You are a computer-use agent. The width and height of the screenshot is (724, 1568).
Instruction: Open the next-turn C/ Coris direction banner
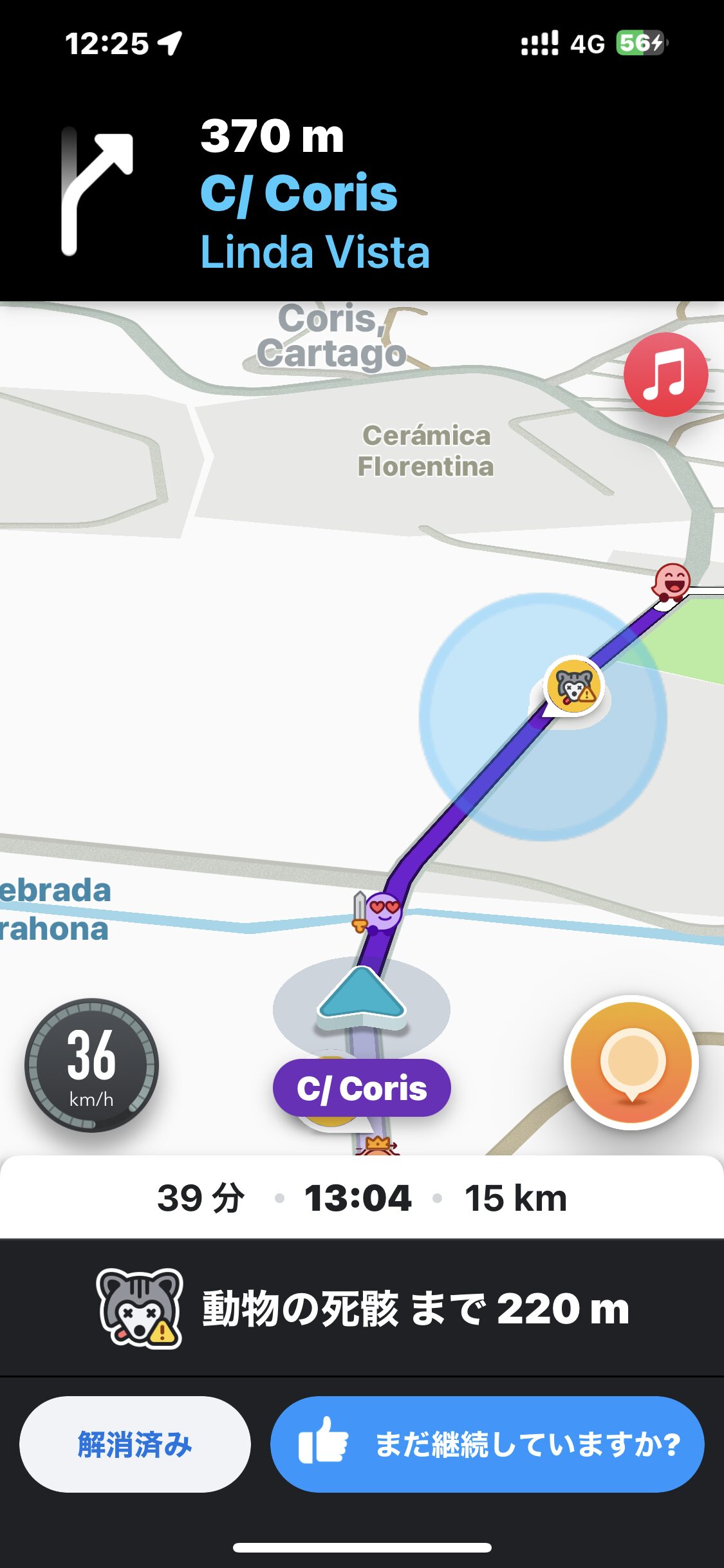362,192
